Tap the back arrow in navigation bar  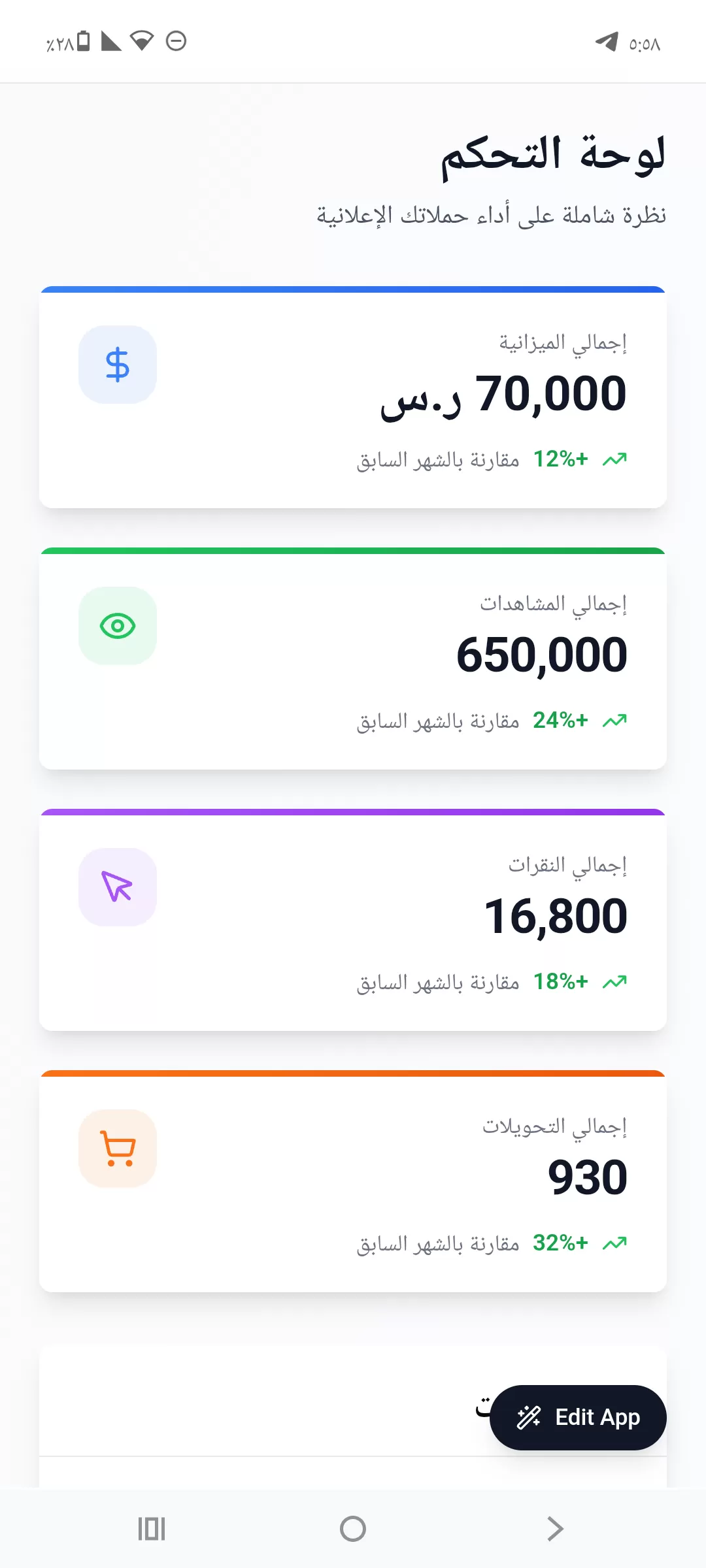click(554, 1529)
